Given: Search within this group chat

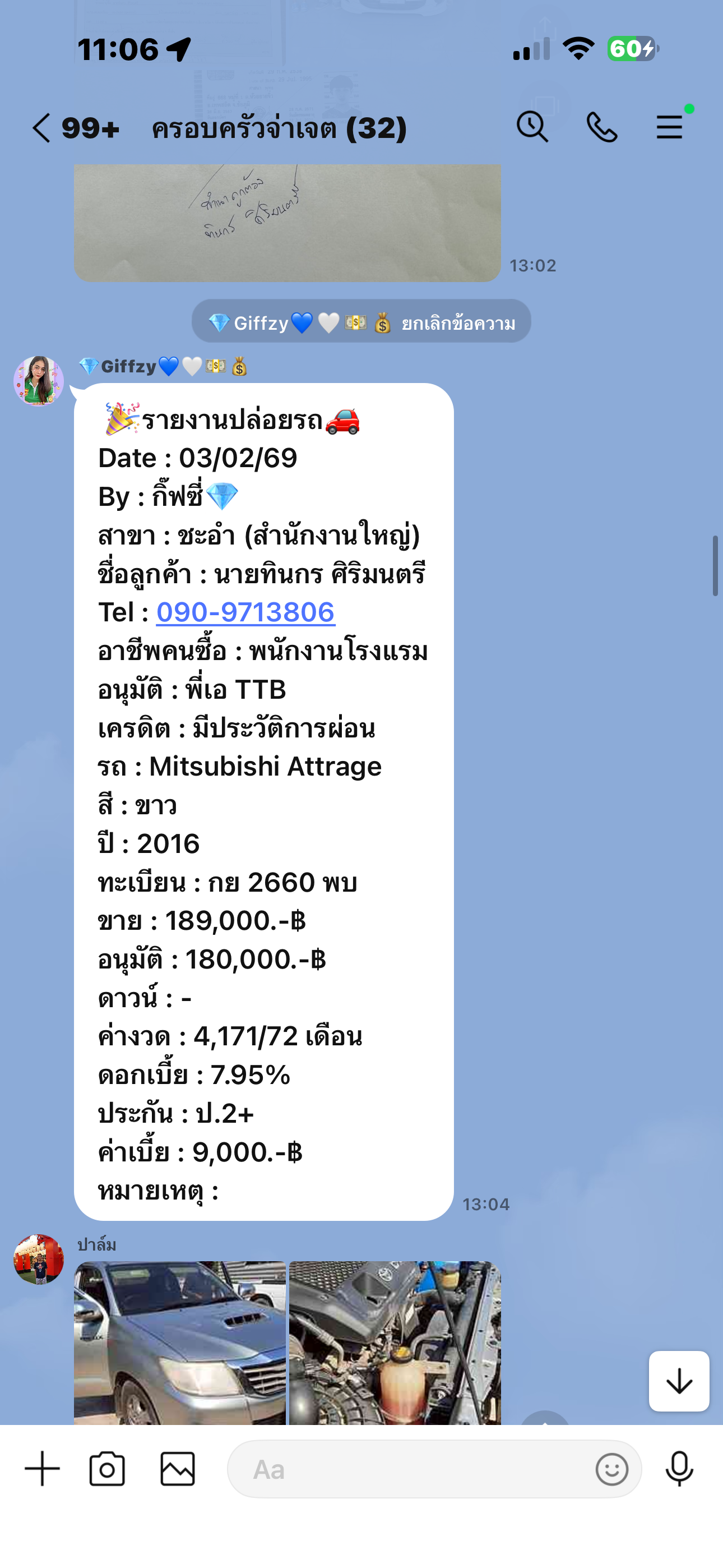Looking at the screenshot, I should [x=532, y=127].
